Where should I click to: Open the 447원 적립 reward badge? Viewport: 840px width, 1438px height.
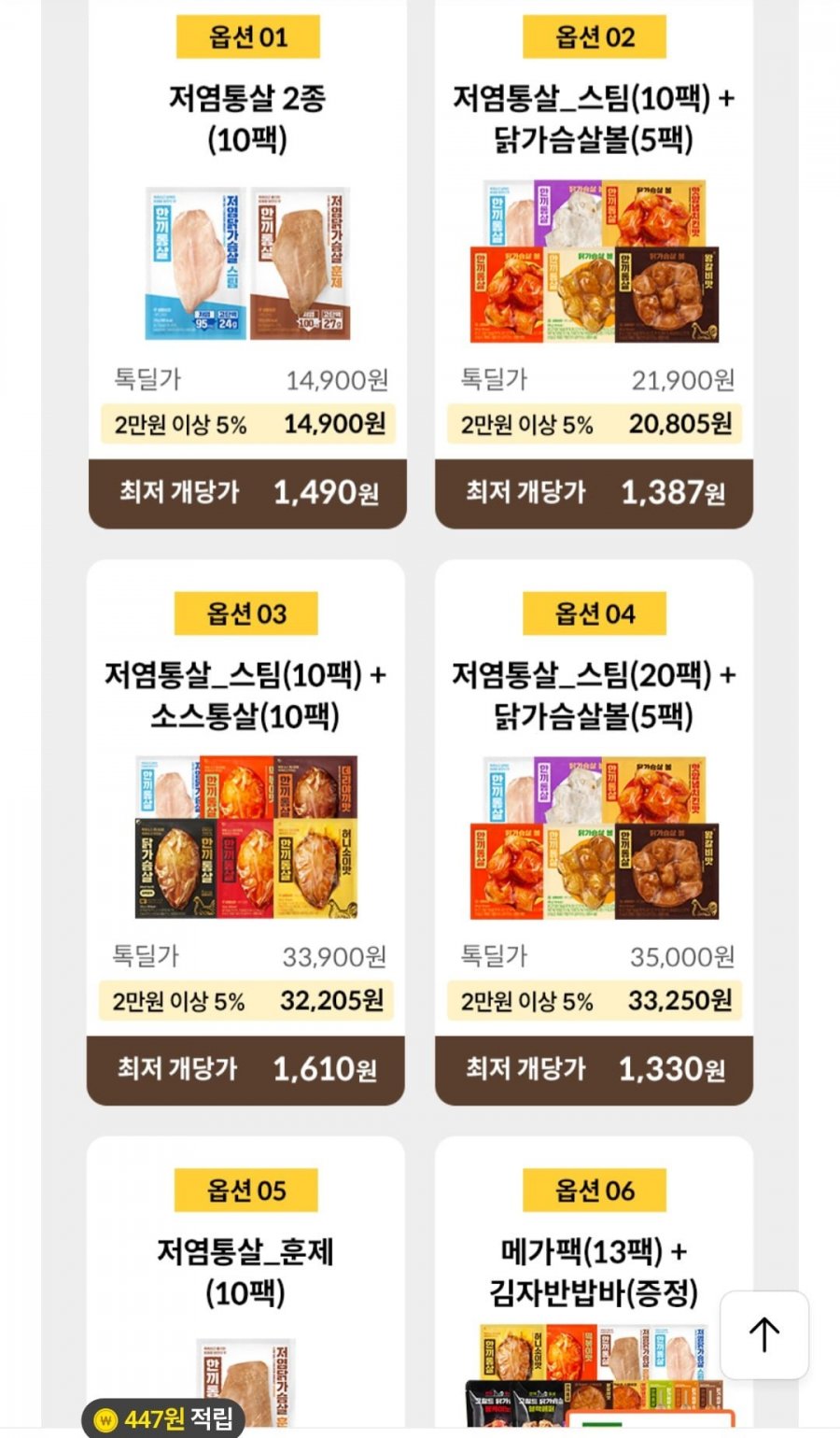click(164, 1418)
